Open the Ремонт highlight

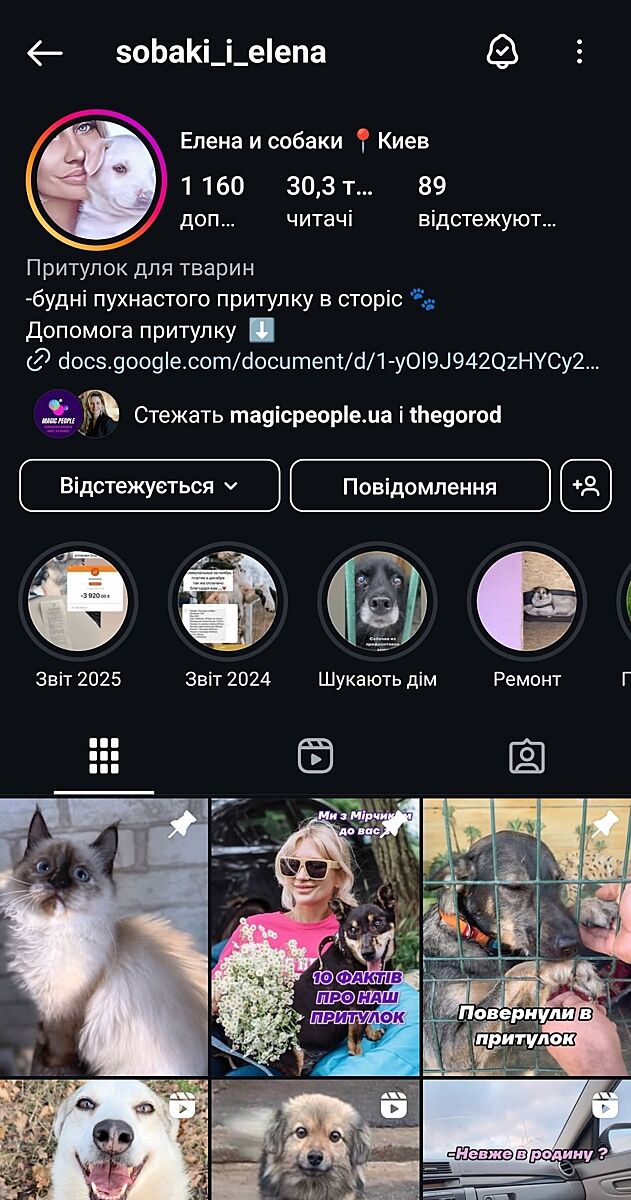tap(527, 602)
